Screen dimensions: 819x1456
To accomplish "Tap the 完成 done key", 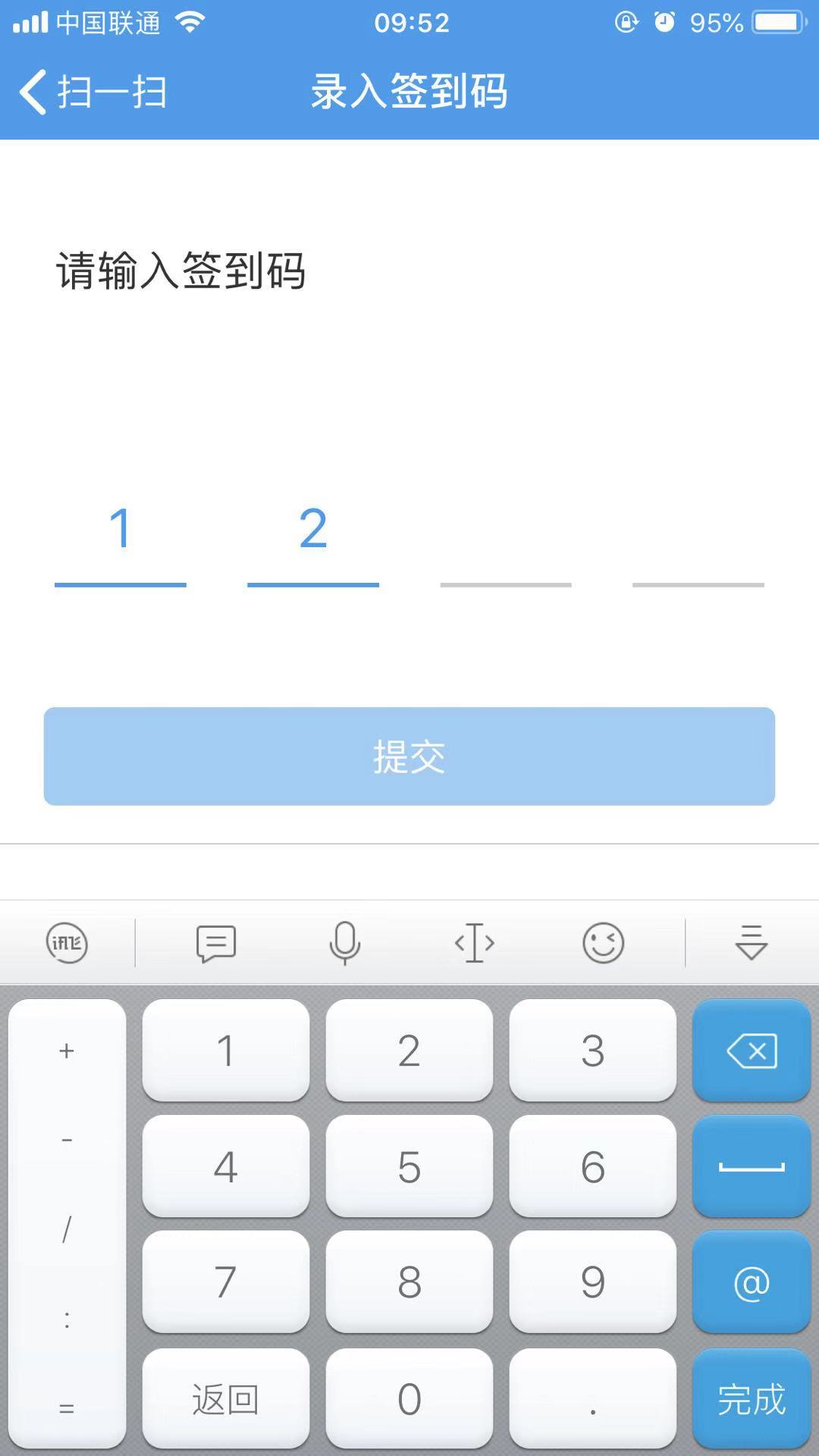I will click(752, 1398).
